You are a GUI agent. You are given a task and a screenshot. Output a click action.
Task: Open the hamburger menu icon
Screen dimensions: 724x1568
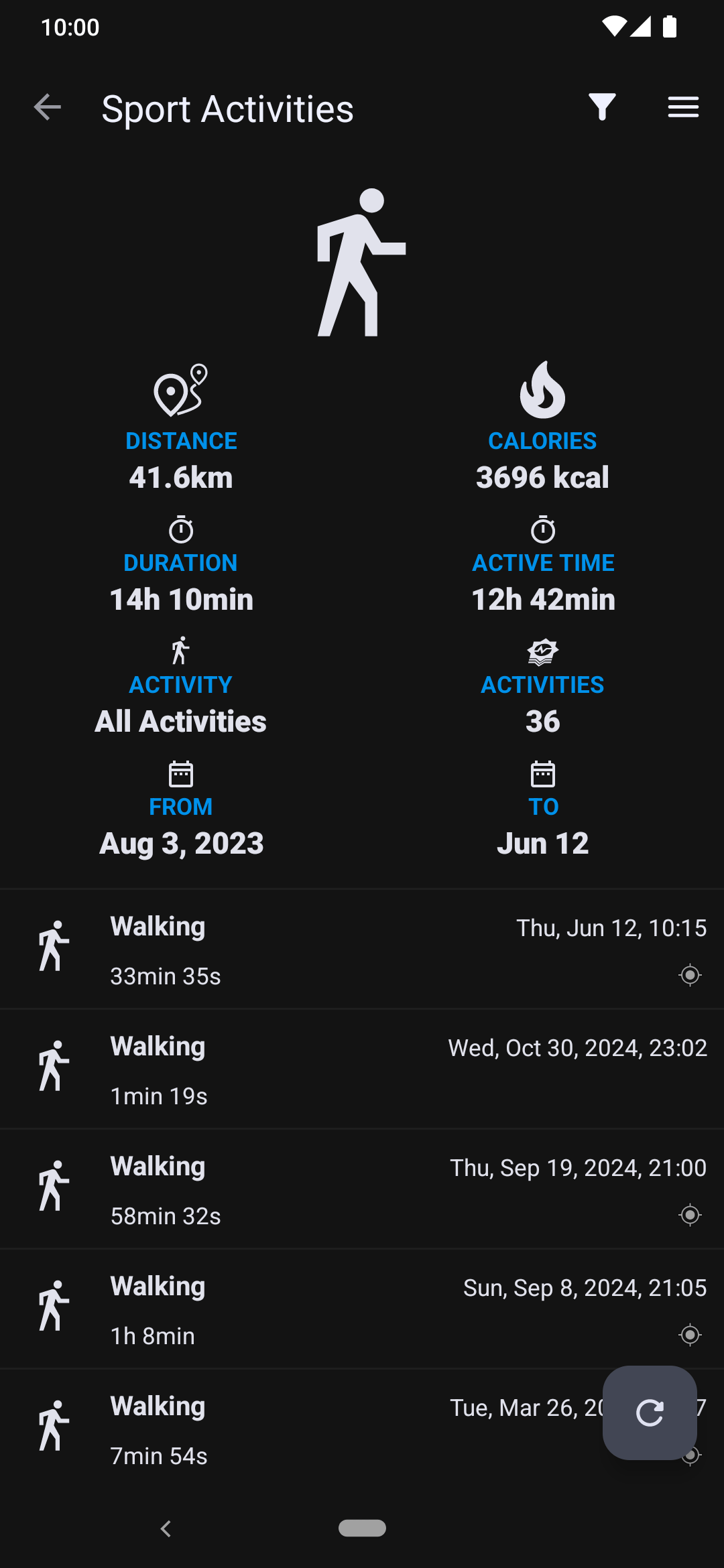click(683, 107)
